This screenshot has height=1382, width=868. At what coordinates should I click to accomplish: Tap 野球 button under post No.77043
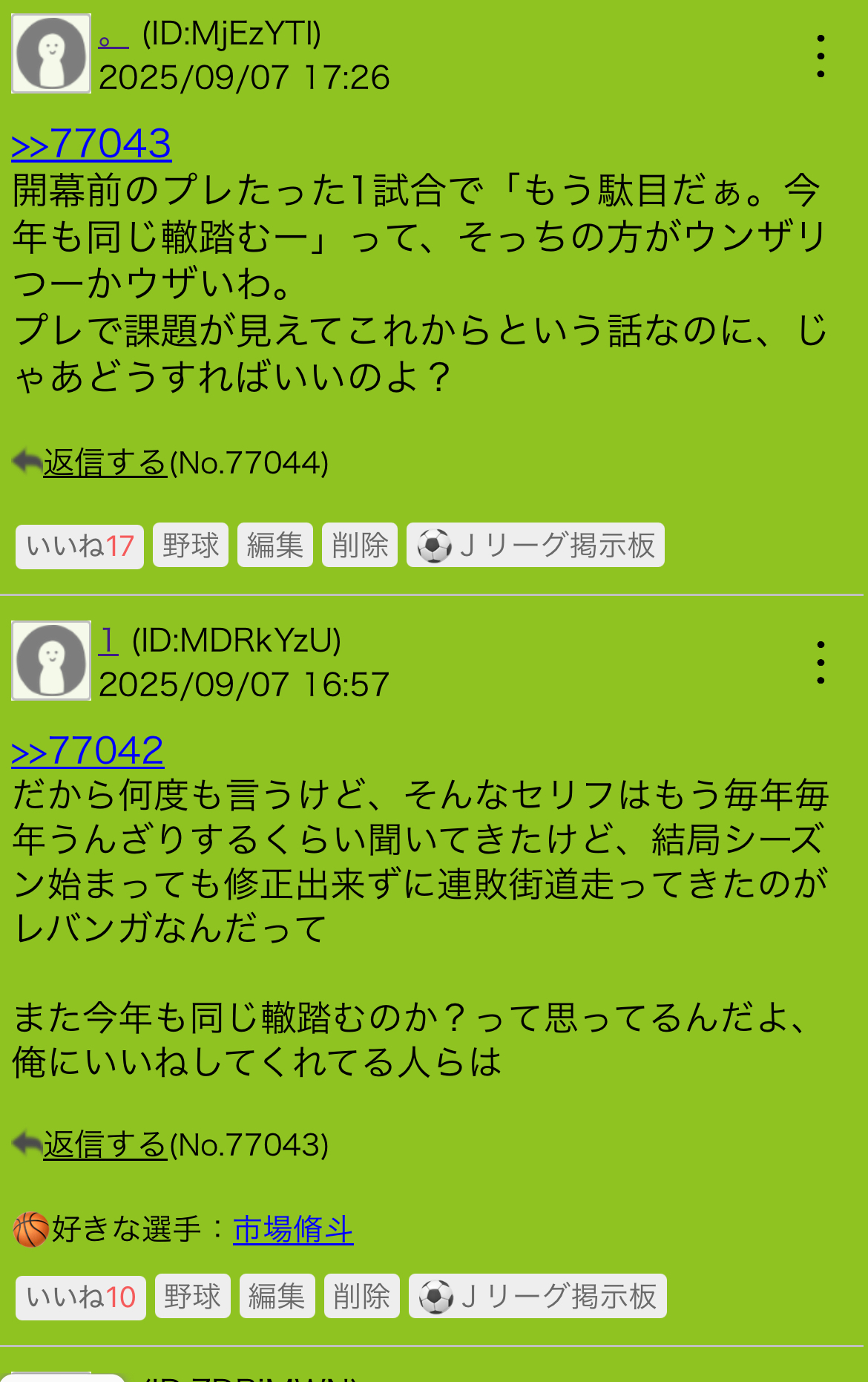192,1297
